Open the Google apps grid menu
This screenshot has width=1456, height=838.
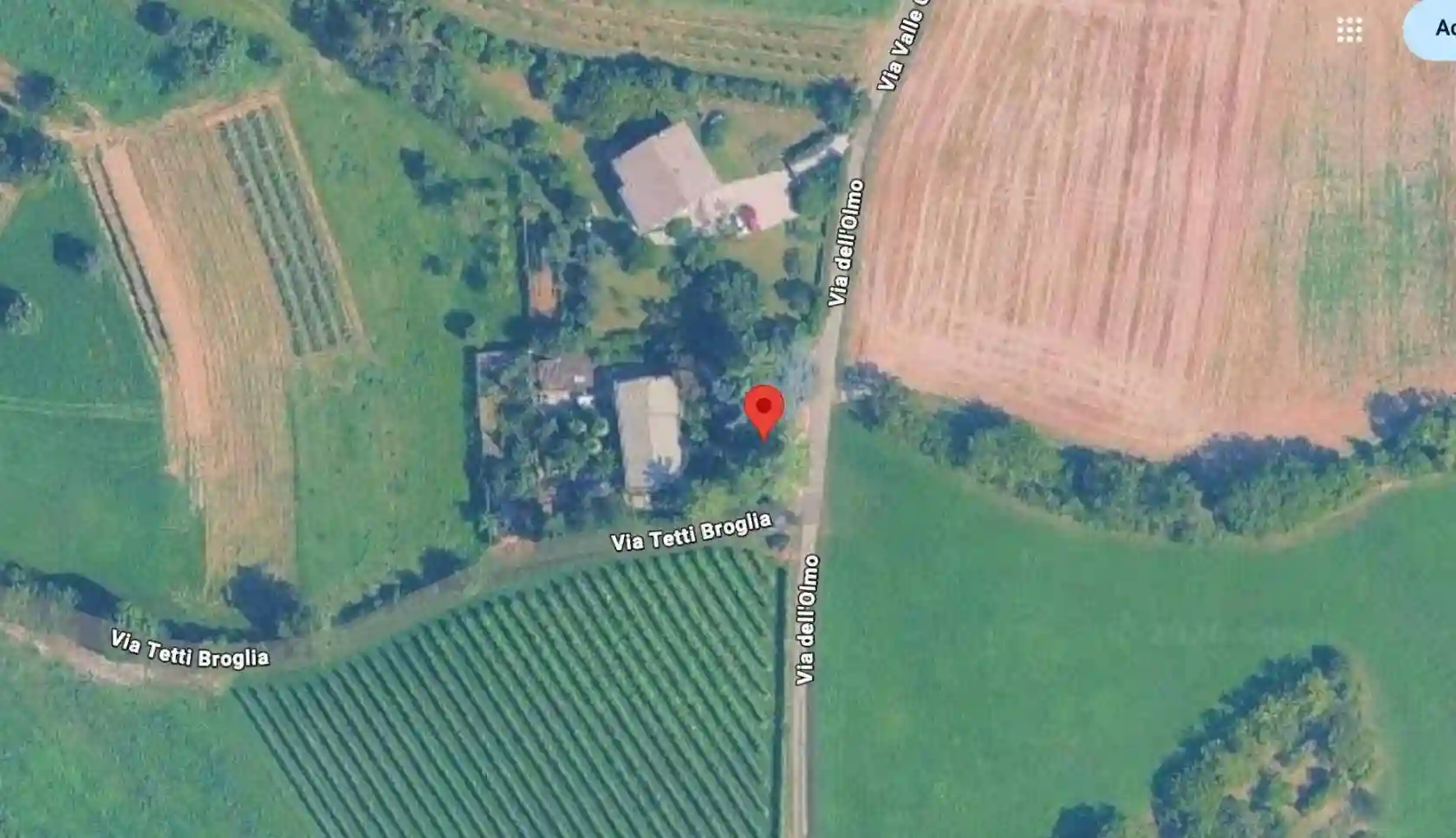point(1349,30)
